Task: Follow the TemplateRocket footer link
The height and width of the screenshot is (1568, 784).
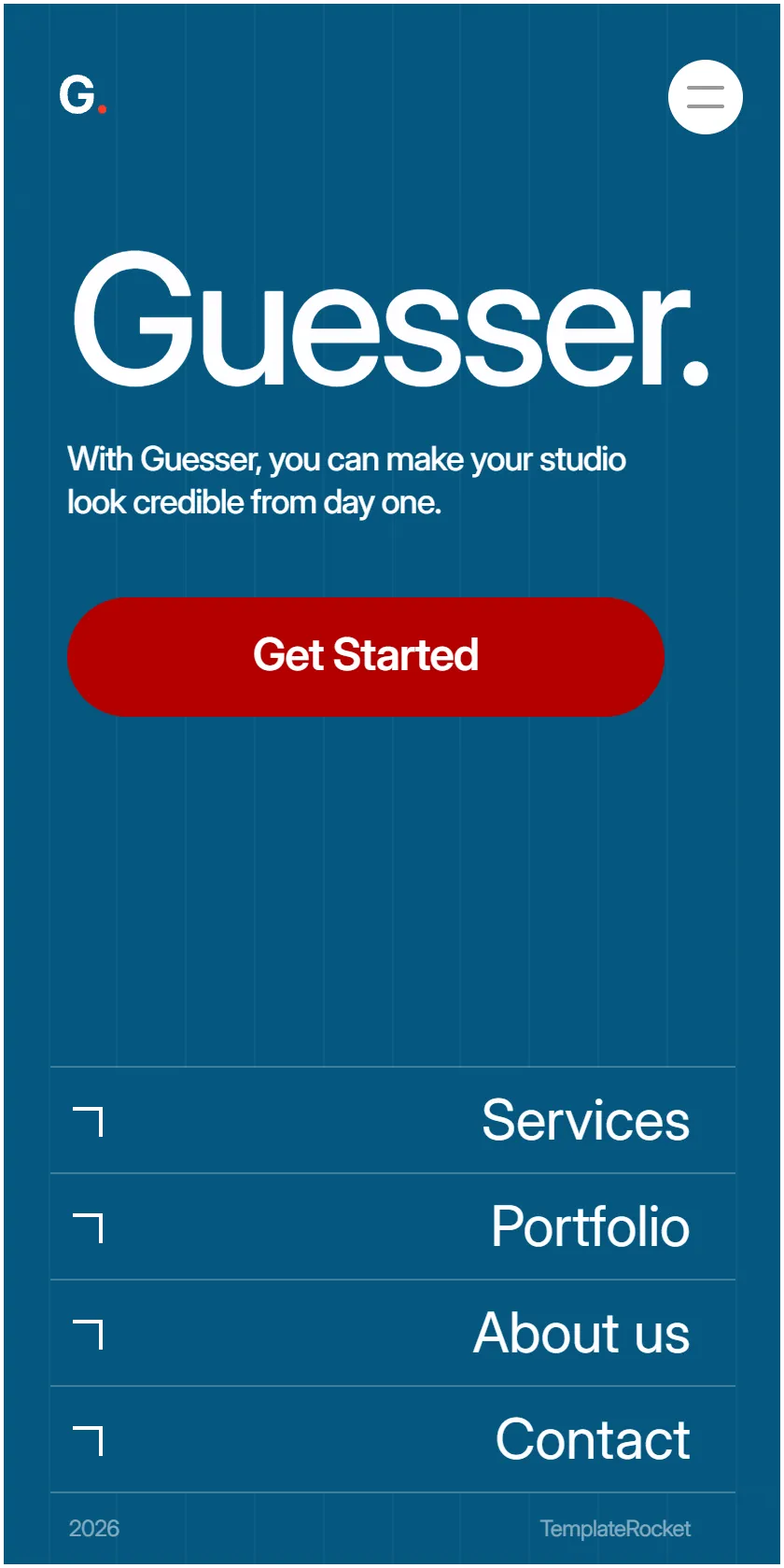Action: [615, 1529]
